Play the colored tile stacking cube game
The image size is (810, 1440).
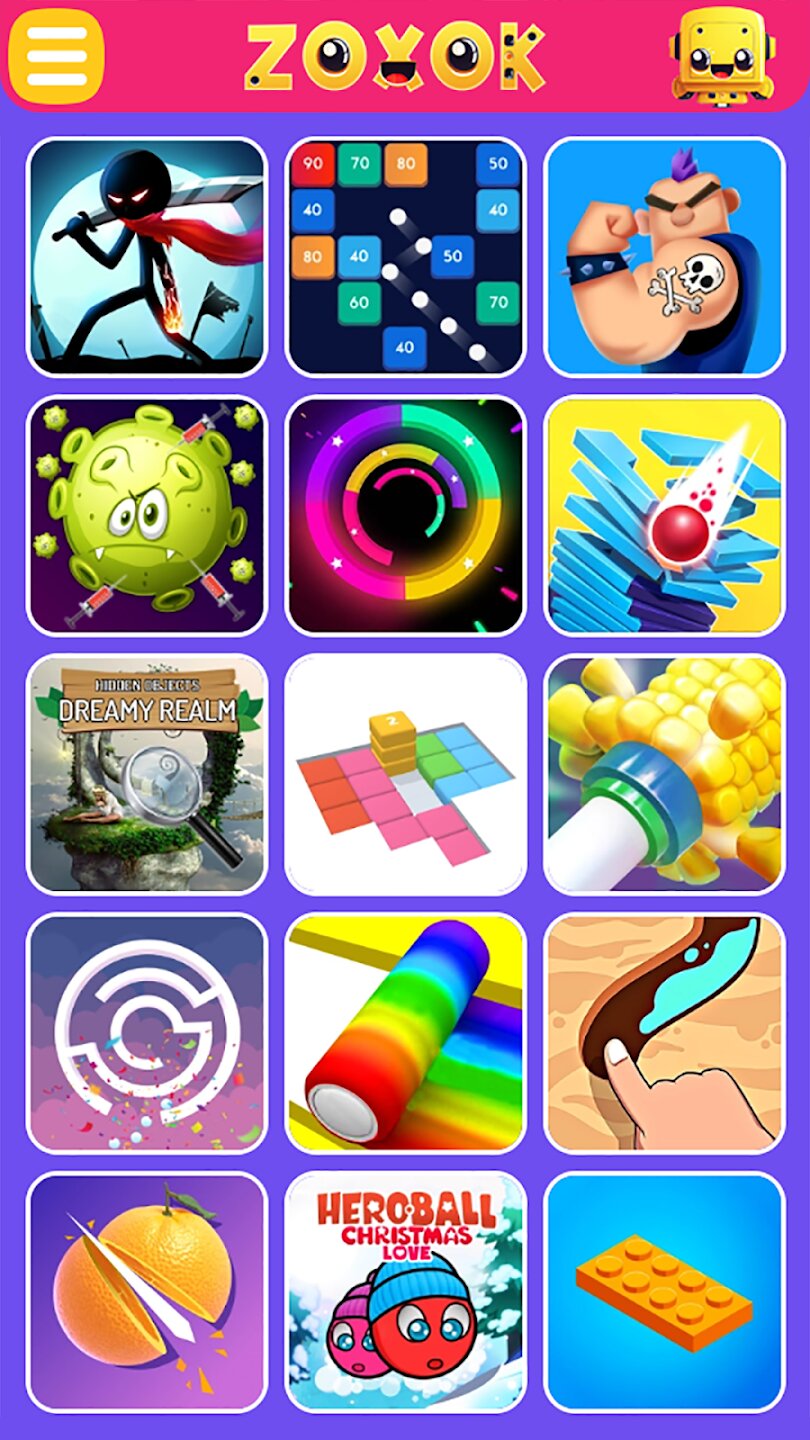405,774
